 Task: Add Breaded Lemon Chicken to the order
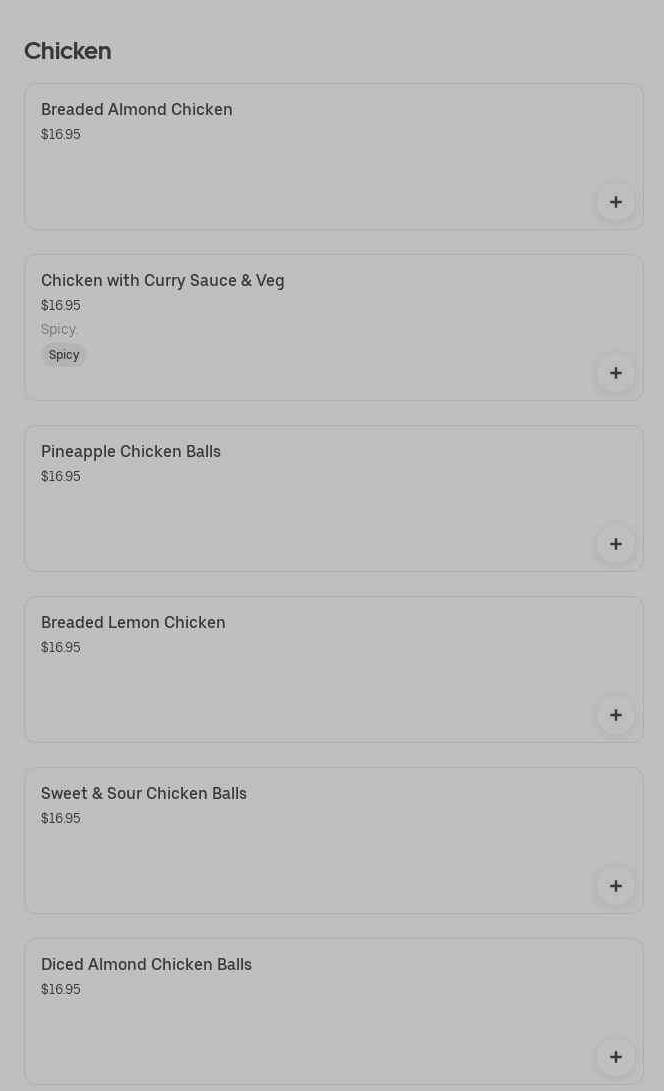(615, 715)
